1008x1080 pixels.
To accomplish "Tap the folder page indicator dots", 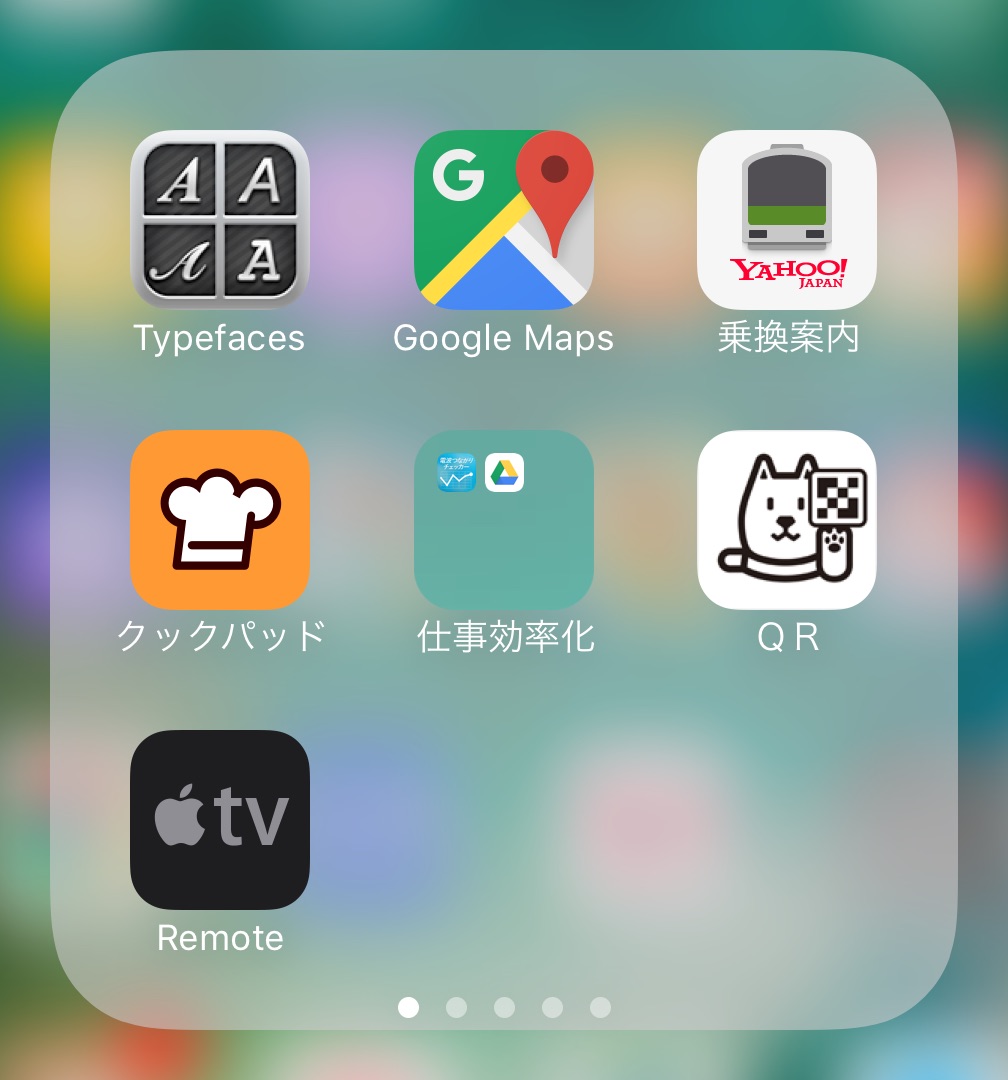I will point(504,1007).
